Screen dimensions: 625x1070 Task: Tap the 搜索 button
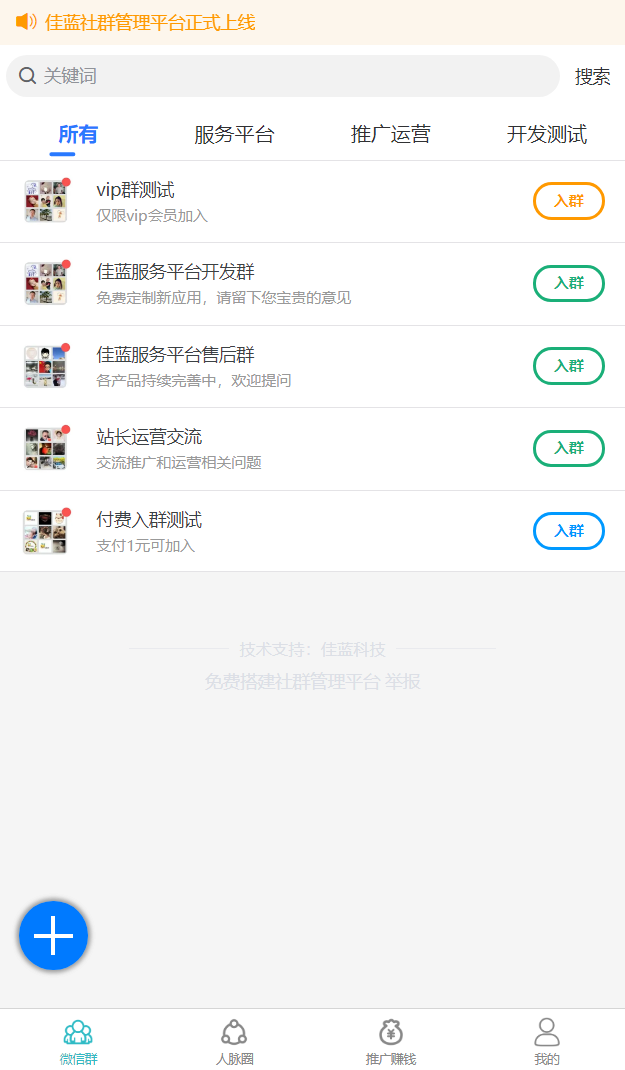coord(592,77)
